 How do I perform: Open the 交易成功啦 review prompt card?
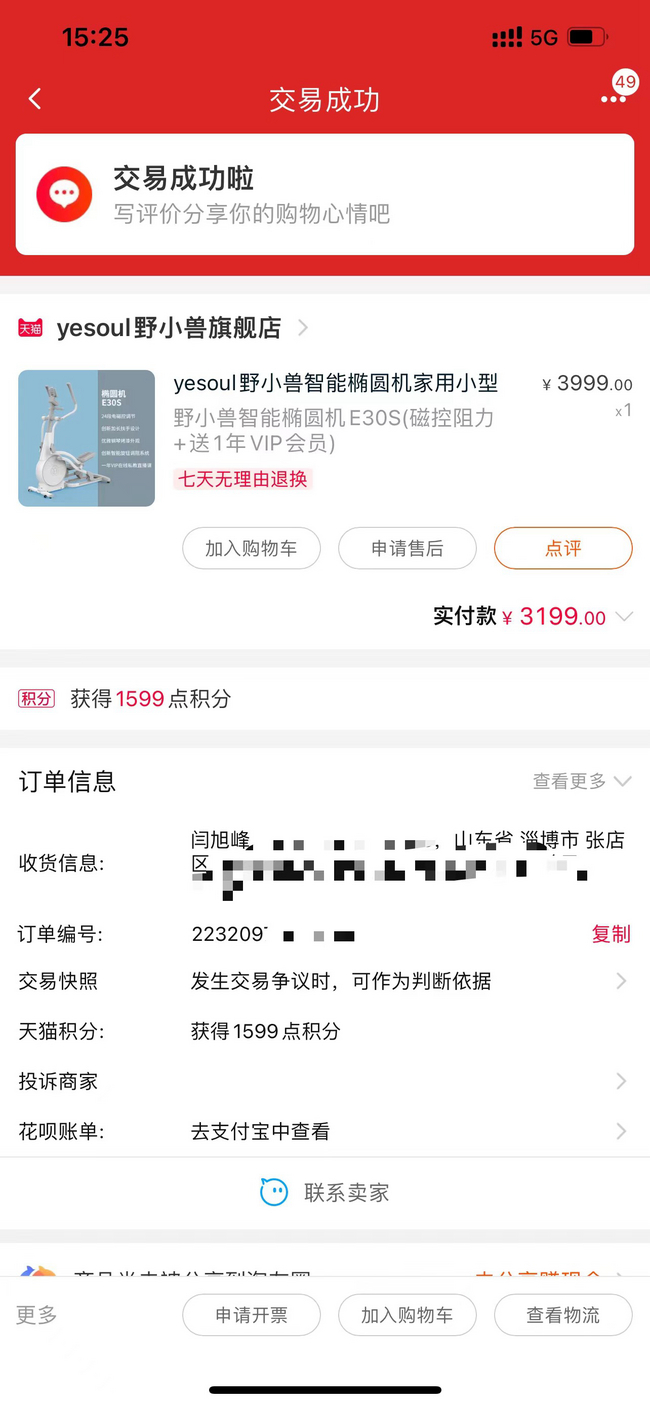[x=324, y=194]
